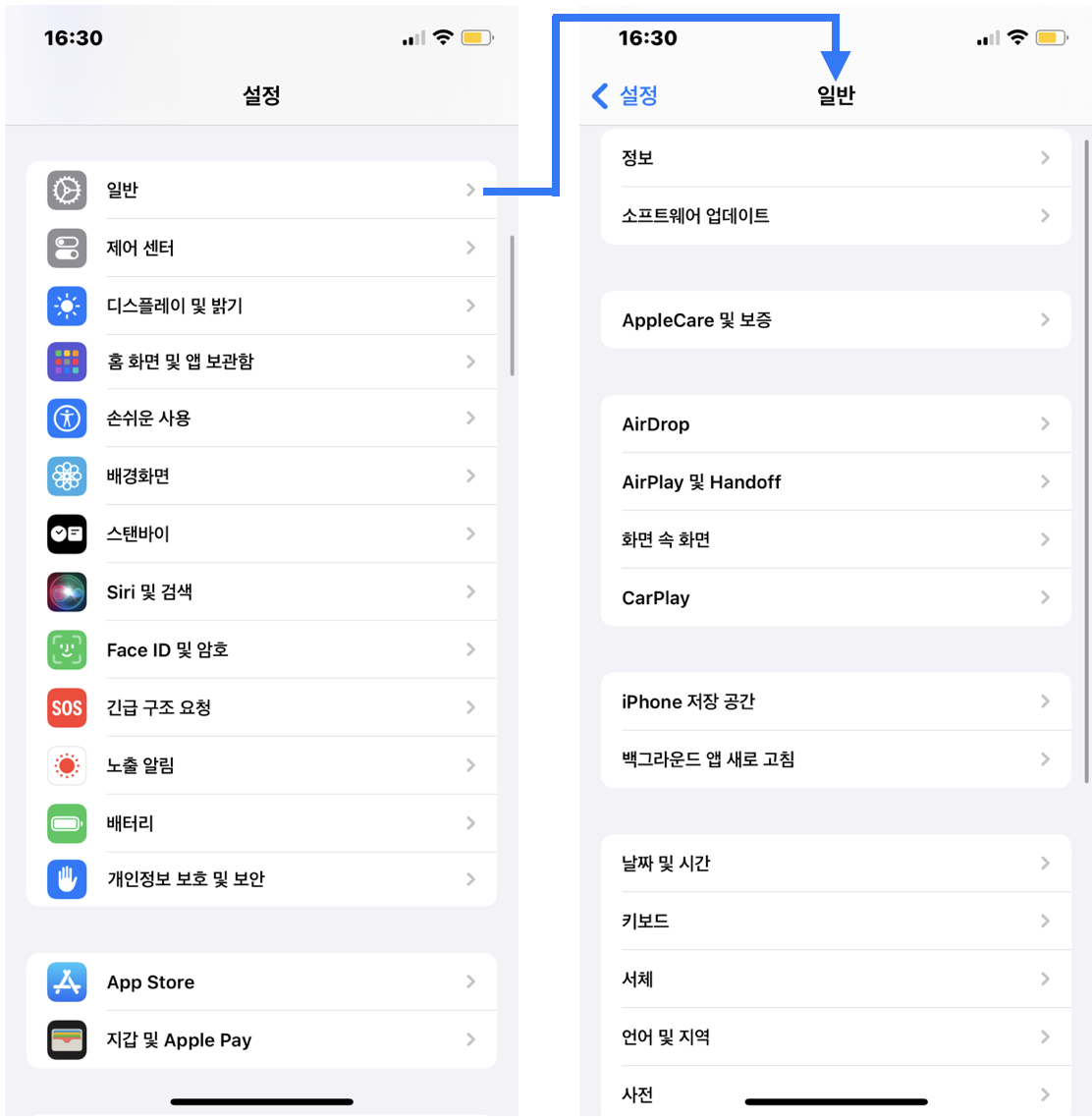Open 제어 센터 settings
The image size is (1092, 1120).
[x=261, y=248]
